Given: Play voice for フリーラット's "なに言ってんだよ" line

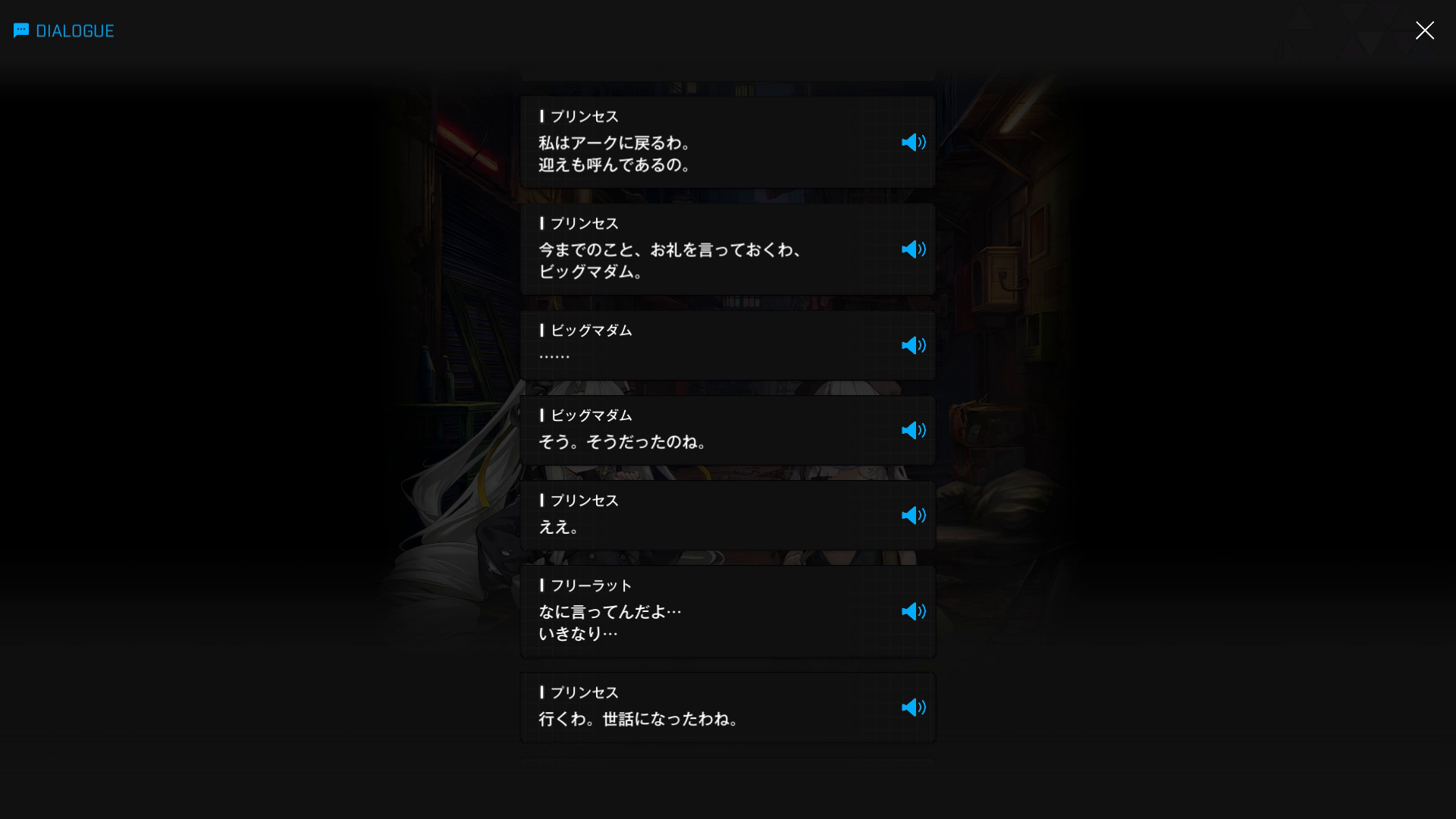Looking at the screenshot, I should 913,612.
